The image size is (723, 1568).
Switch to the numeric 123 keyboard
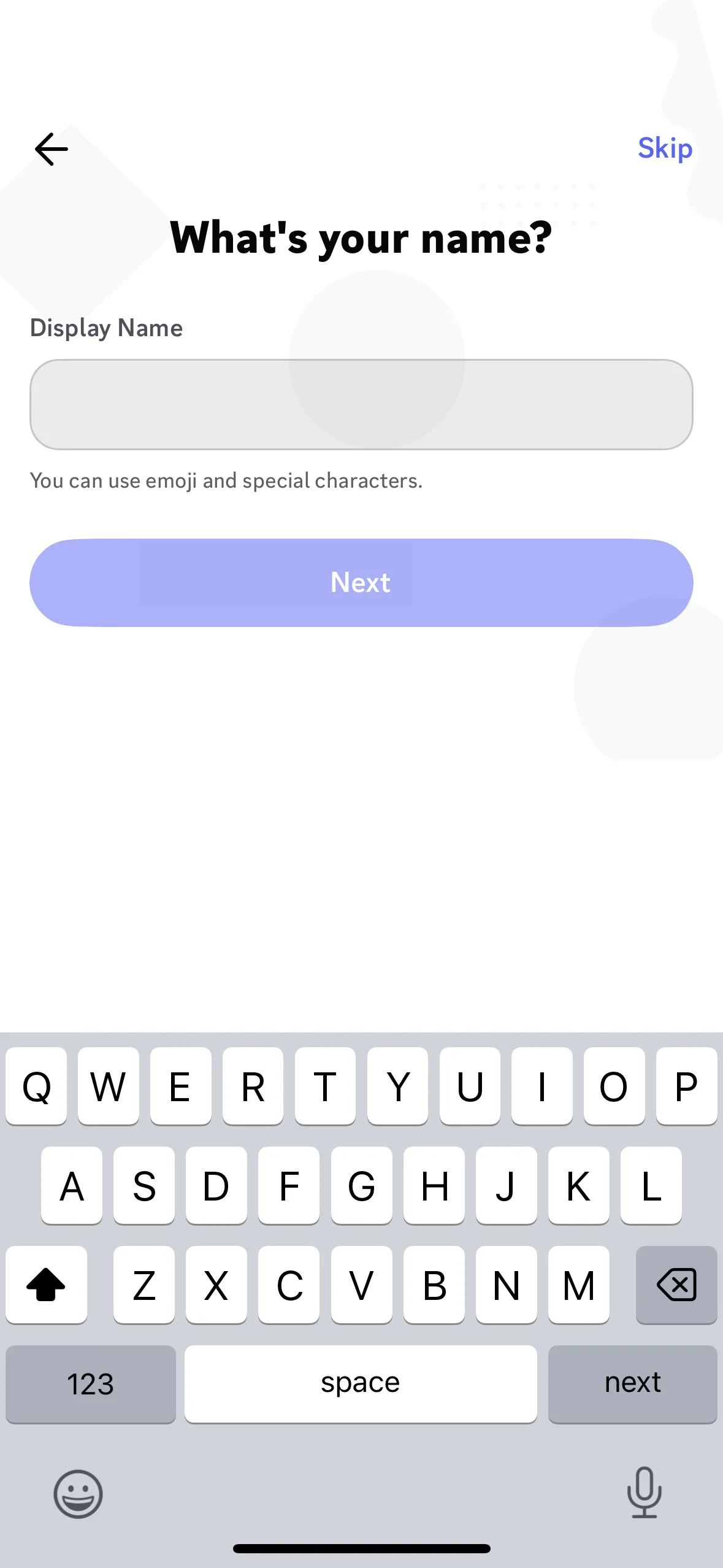click(90, 1383)
